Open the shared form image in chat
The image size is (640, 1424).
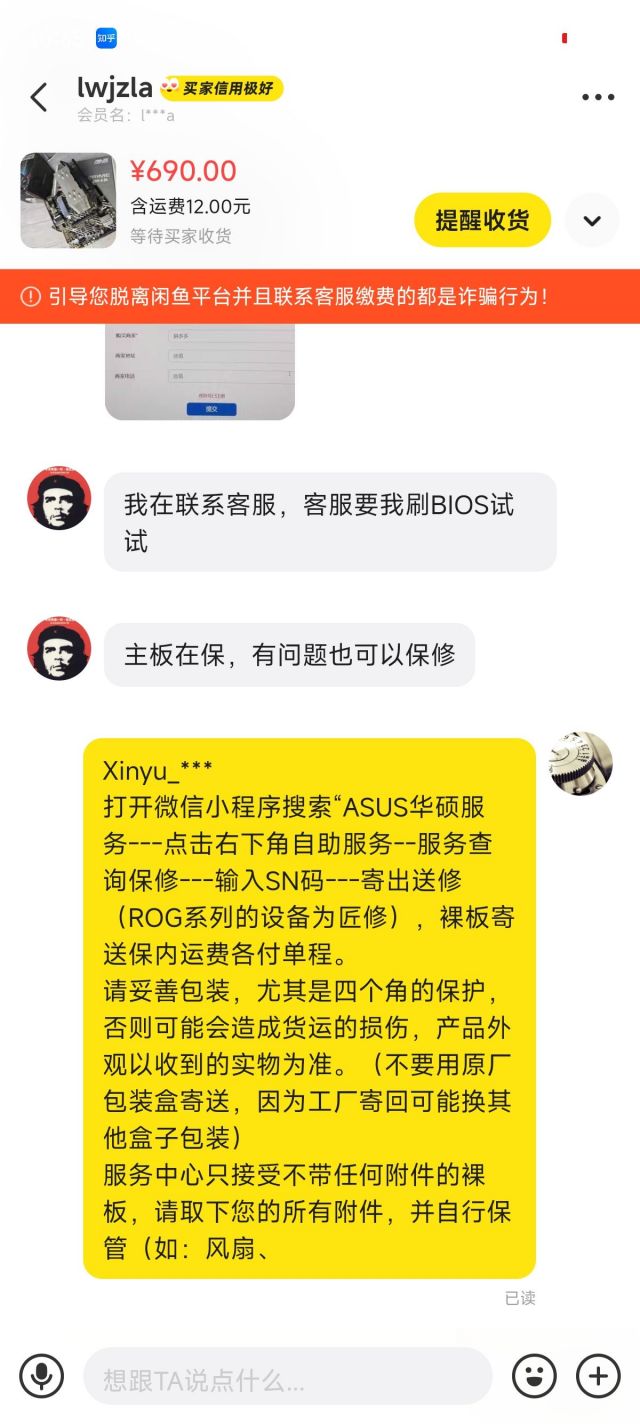pos(200,370)
